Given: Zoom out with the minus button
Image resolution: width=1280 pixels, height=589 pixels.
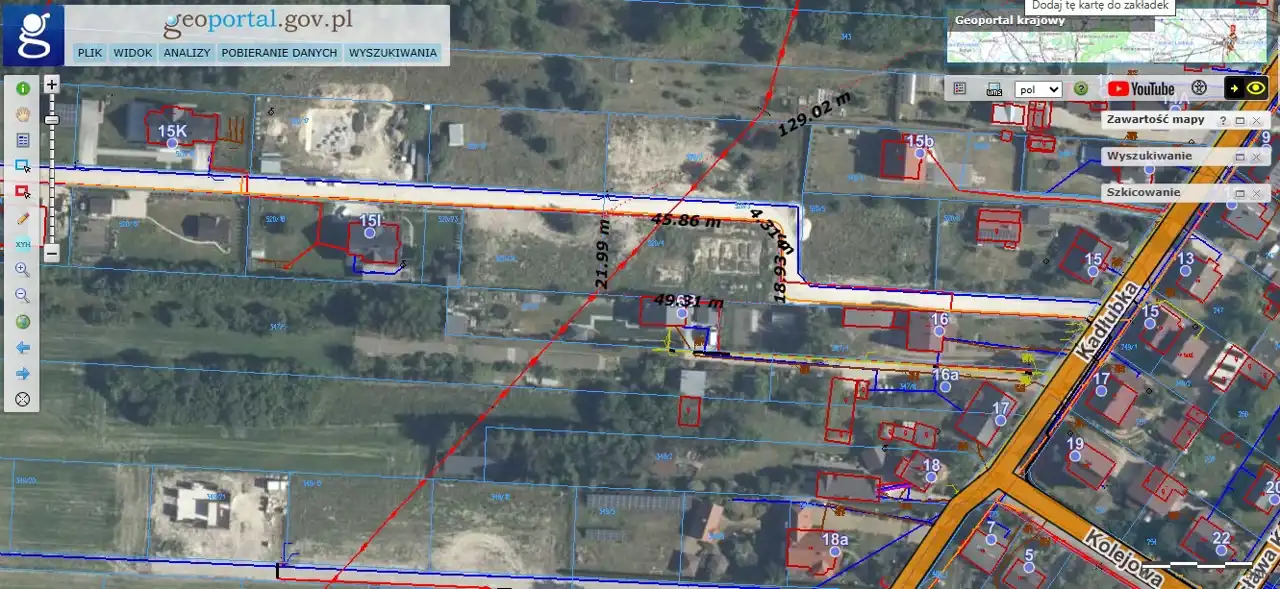Looking at the screenshot, I should coord(52,254).
